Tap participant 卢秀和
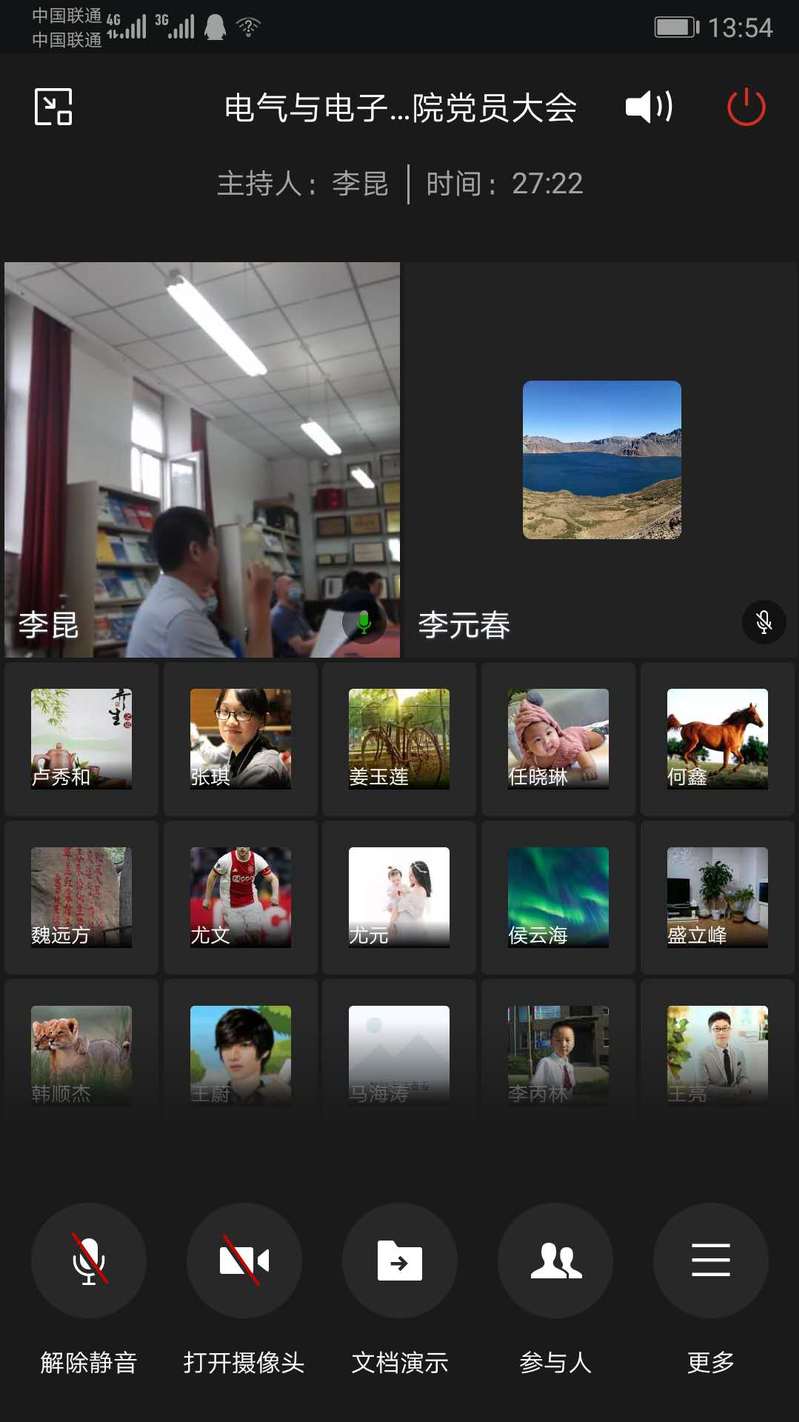This screenshot has height=1422, width=799. click(81, 739)
